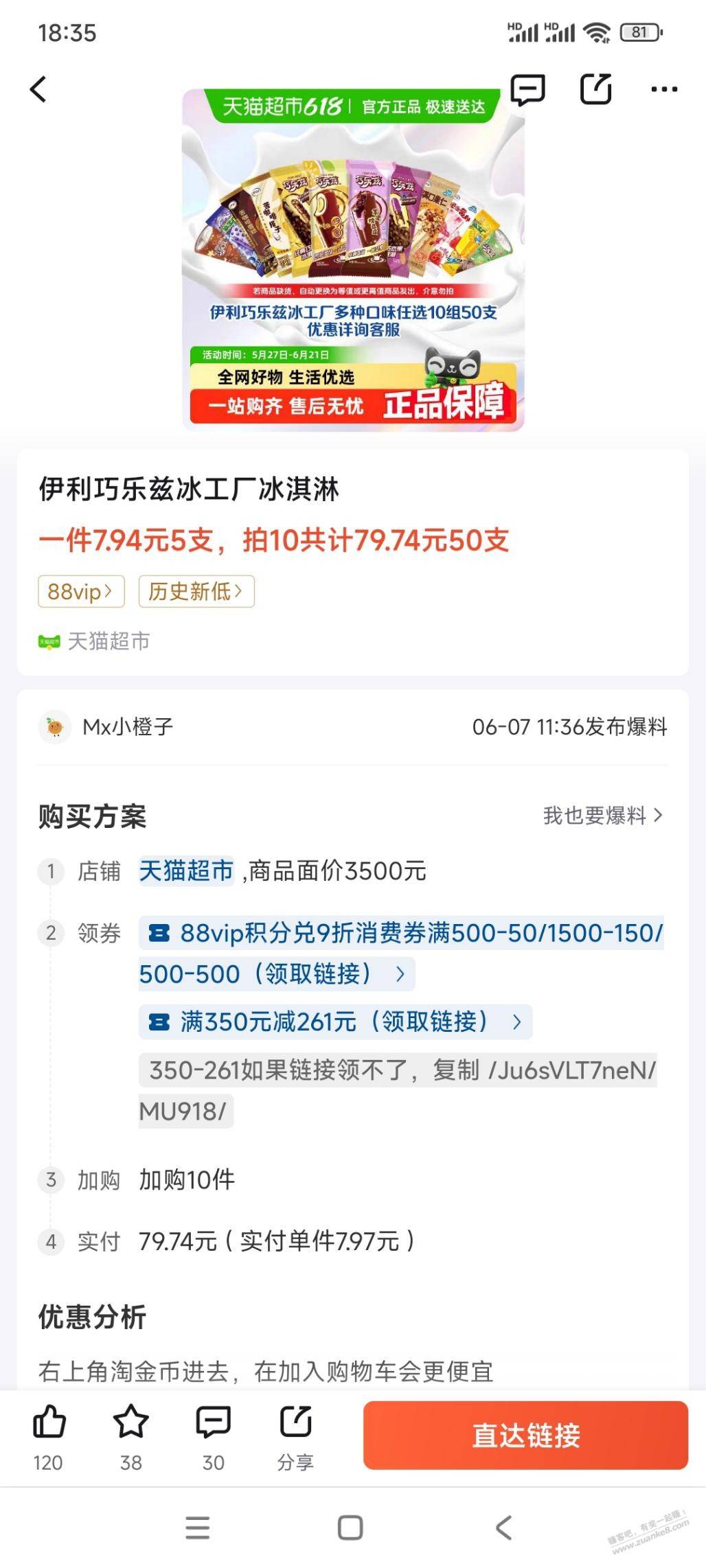Open the 历史新低 chip
The height and width of the screenshot is (1568, 706).
(196, 591)
